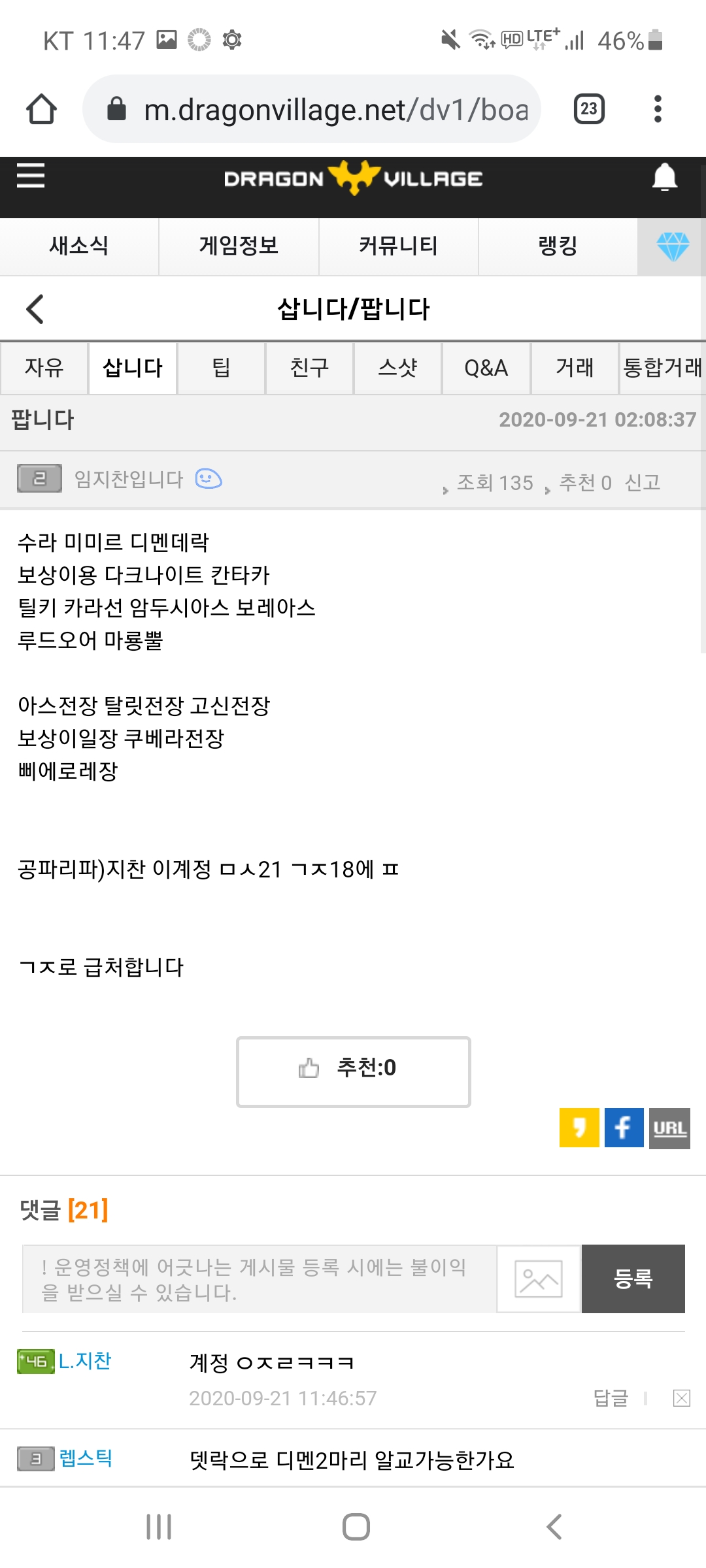Share post via KakaoTalk icon
Viewport: 706px width, 1568px height.
click(579, 1128)
